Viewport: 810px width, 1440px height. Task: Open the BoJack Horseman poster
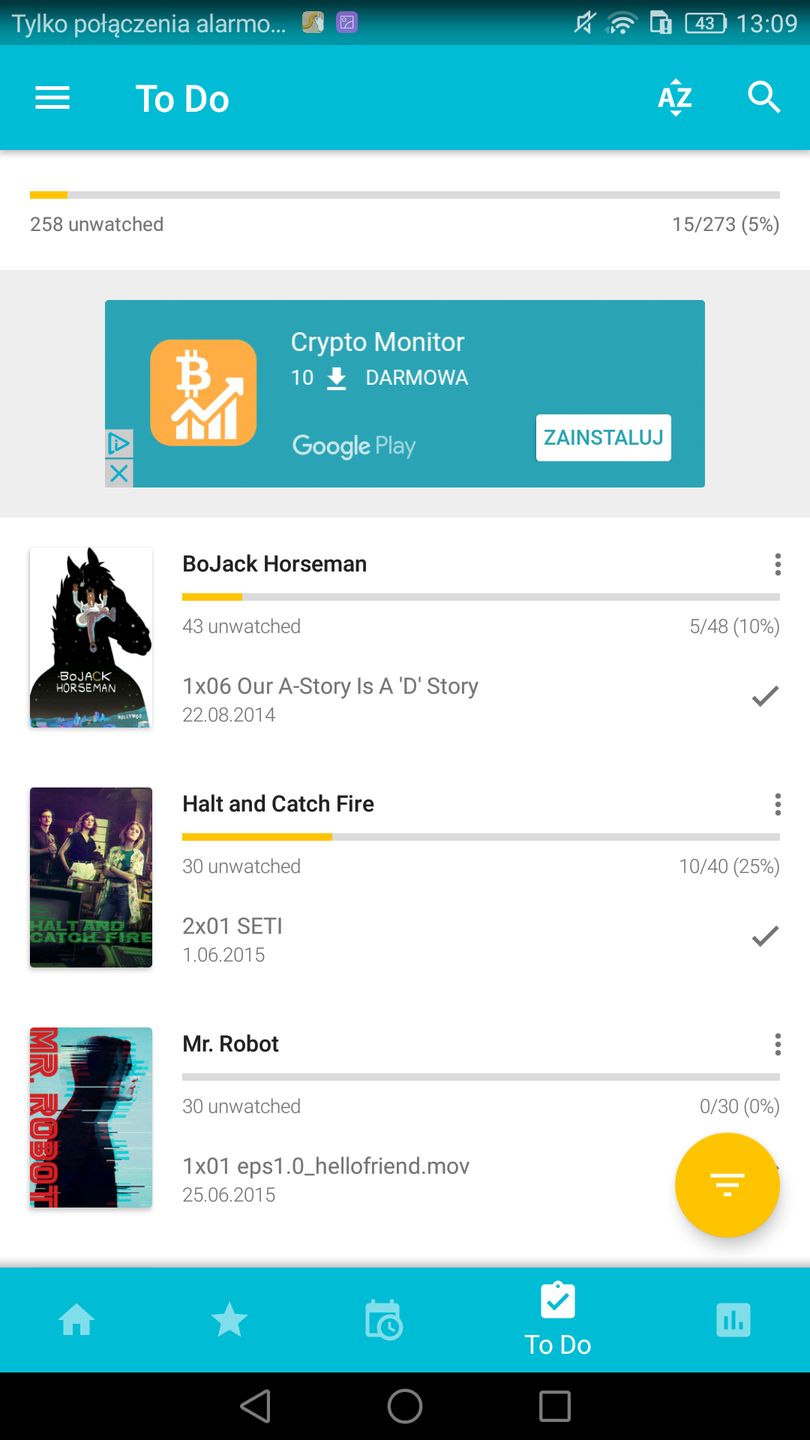point(91,637)
